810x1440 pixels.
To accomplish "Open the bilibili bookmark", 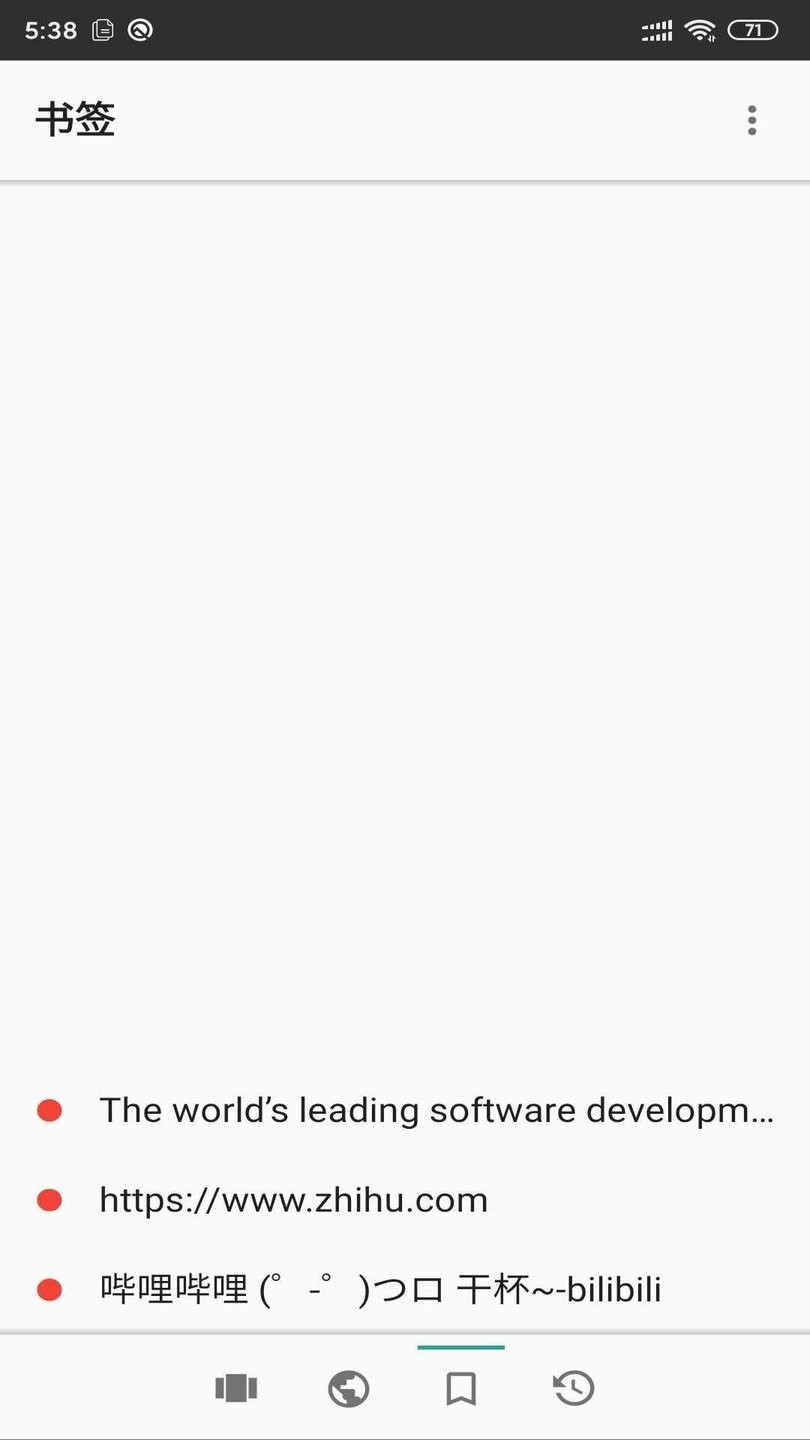I will (380, 1290).
